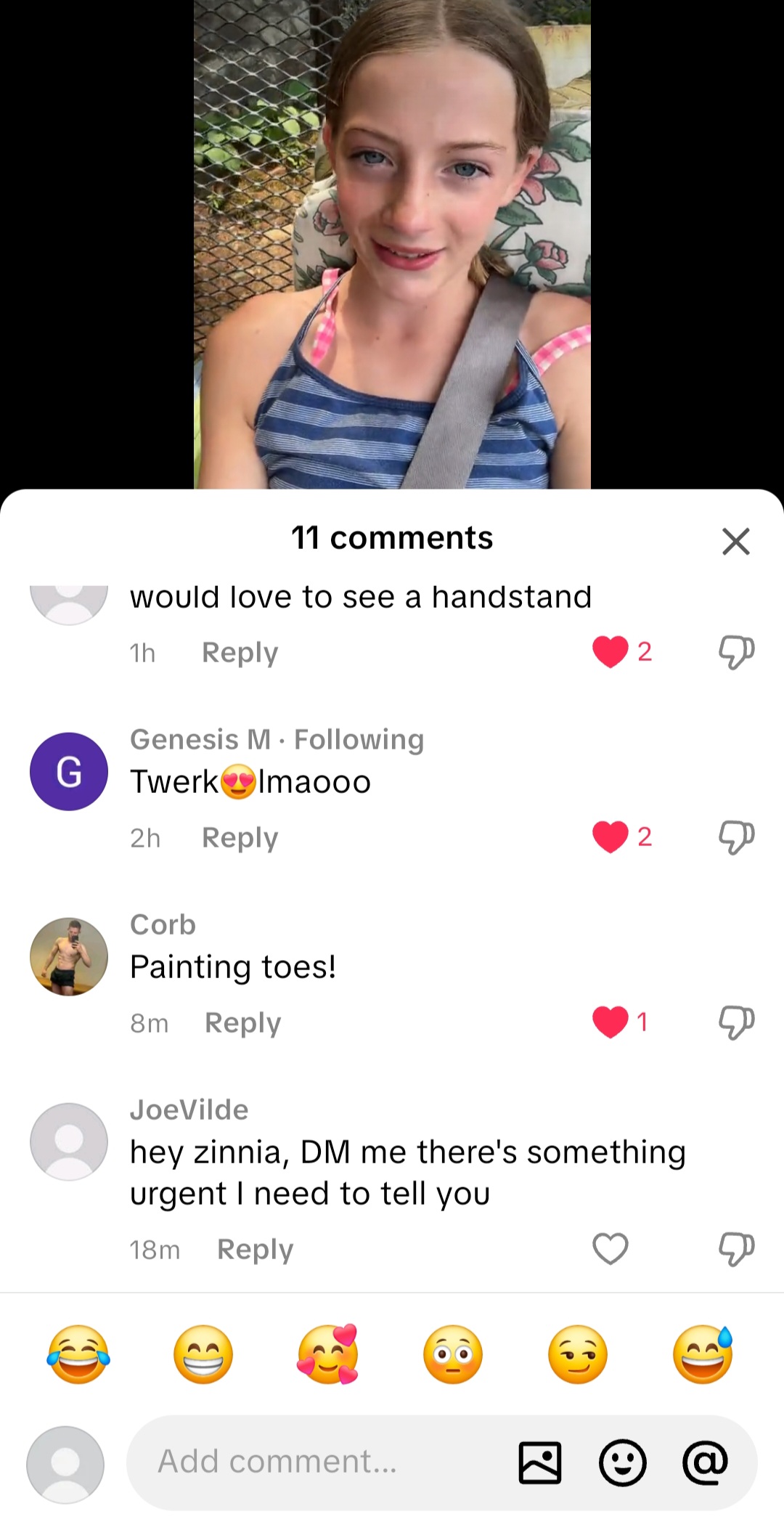
Task: Reply to the handstand comment
Action: point(240,653)
